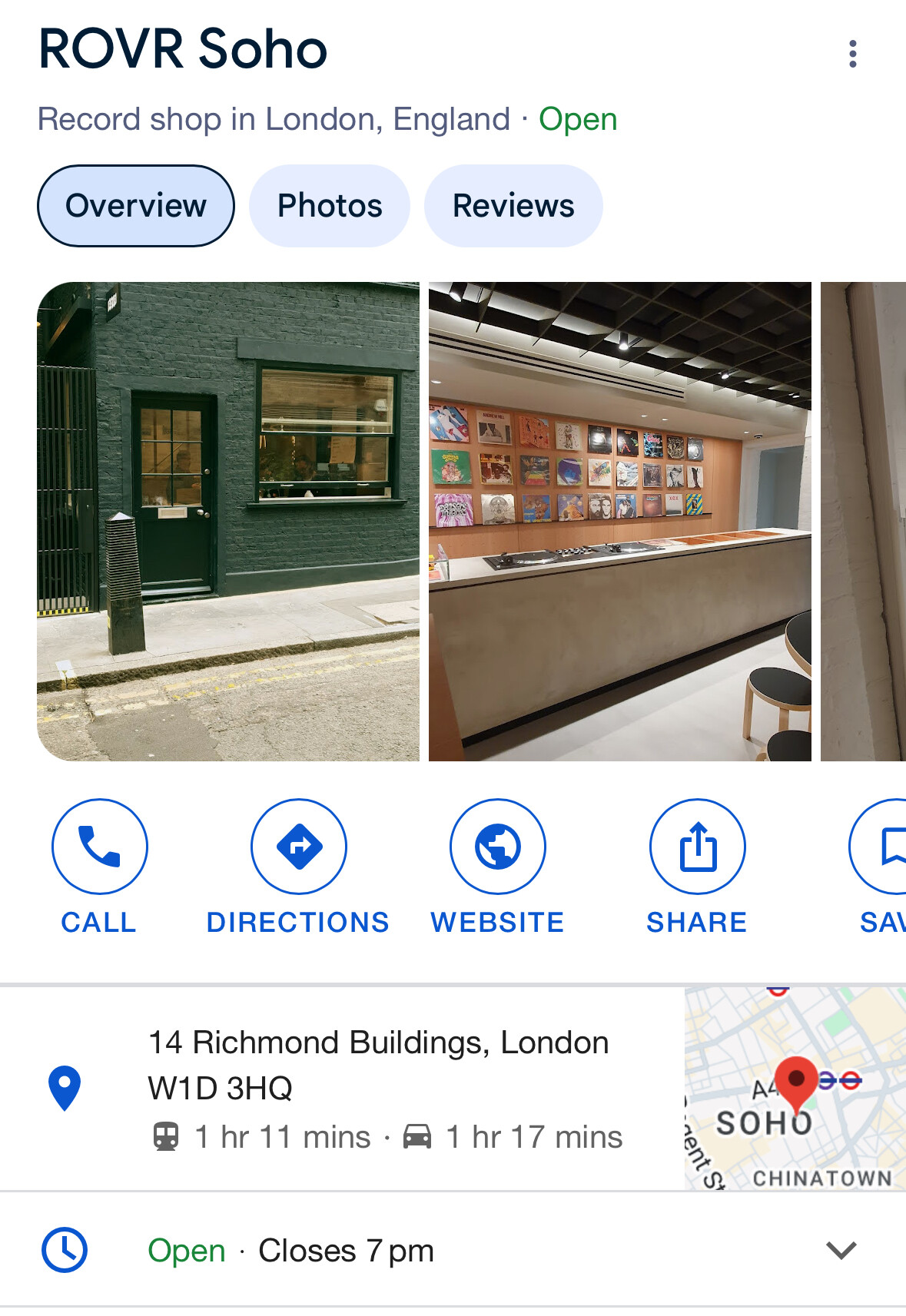Switch to the Photos tab
The height and width of the screenshot is (1316, 906).
[x=330, y=206]
